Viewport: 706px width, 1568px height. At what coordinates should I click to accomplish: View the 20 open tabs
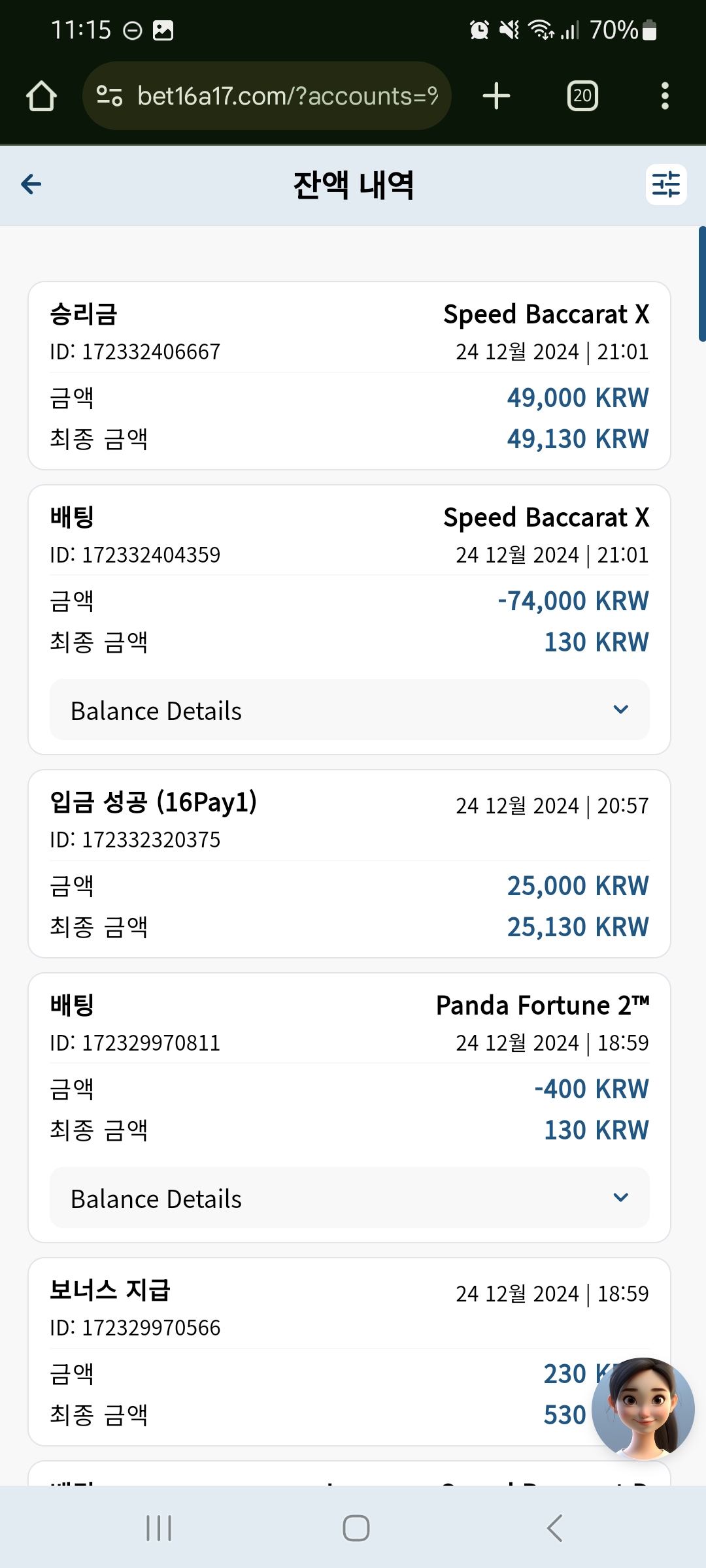pos(582,96)
